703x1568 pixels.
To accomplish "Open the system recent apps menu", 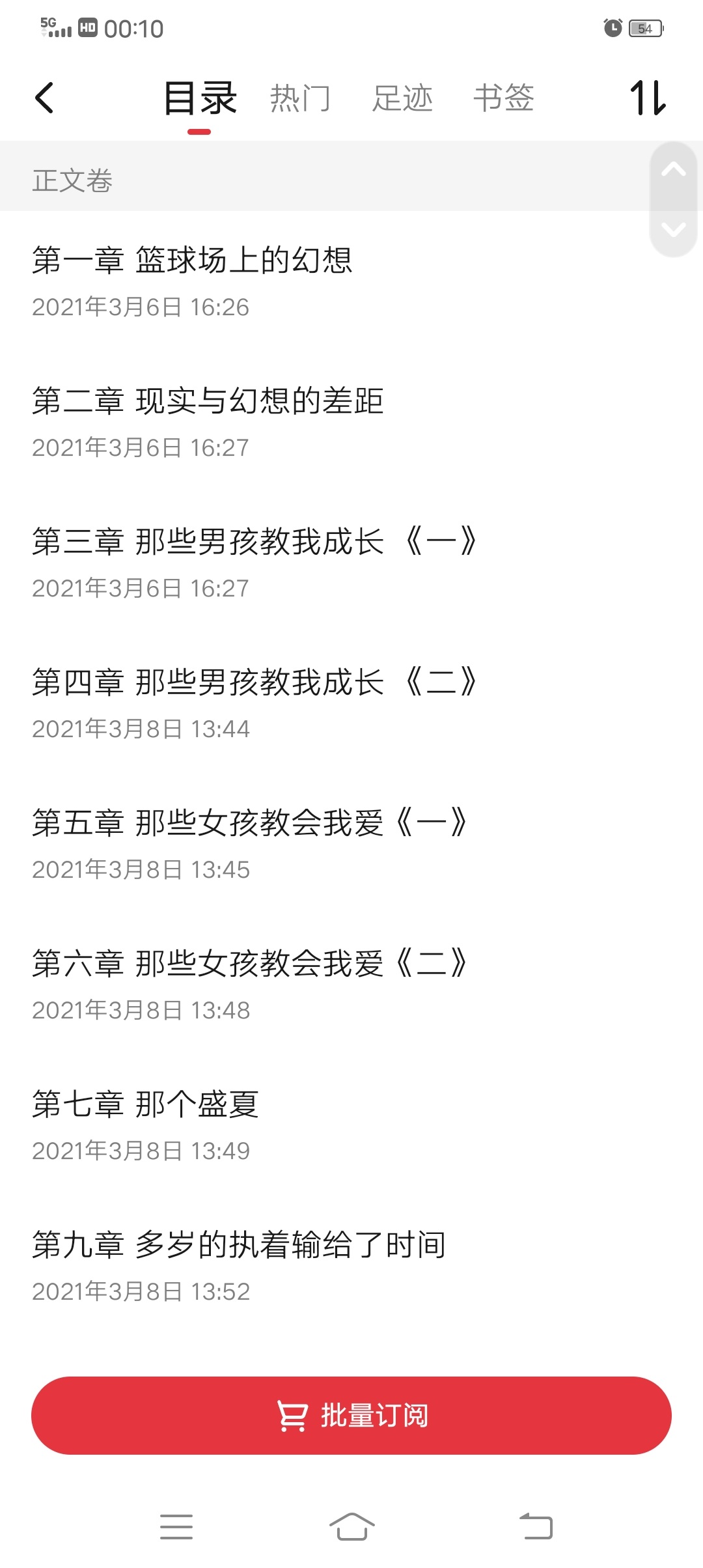I will tap(176, 1526).
